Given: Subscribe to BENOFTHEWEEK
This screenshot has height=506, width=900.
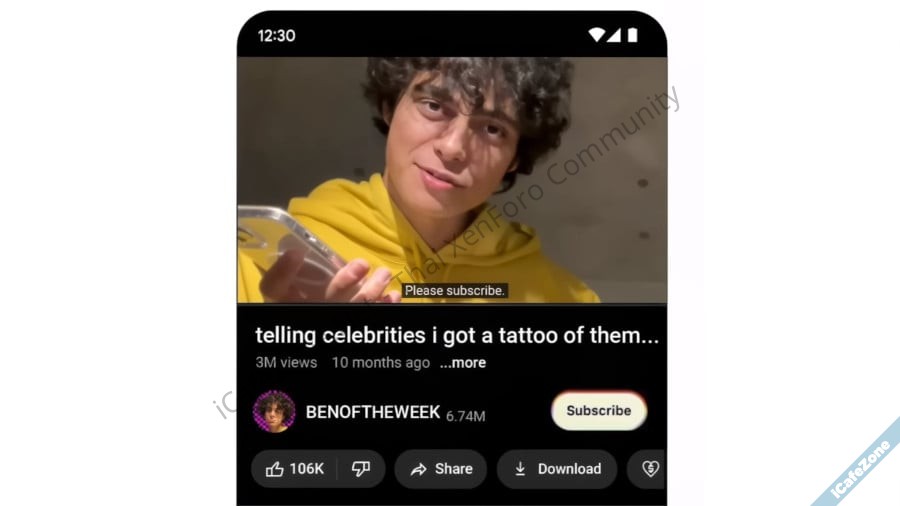Looking at the screenshot, I should tap(598, 411).
